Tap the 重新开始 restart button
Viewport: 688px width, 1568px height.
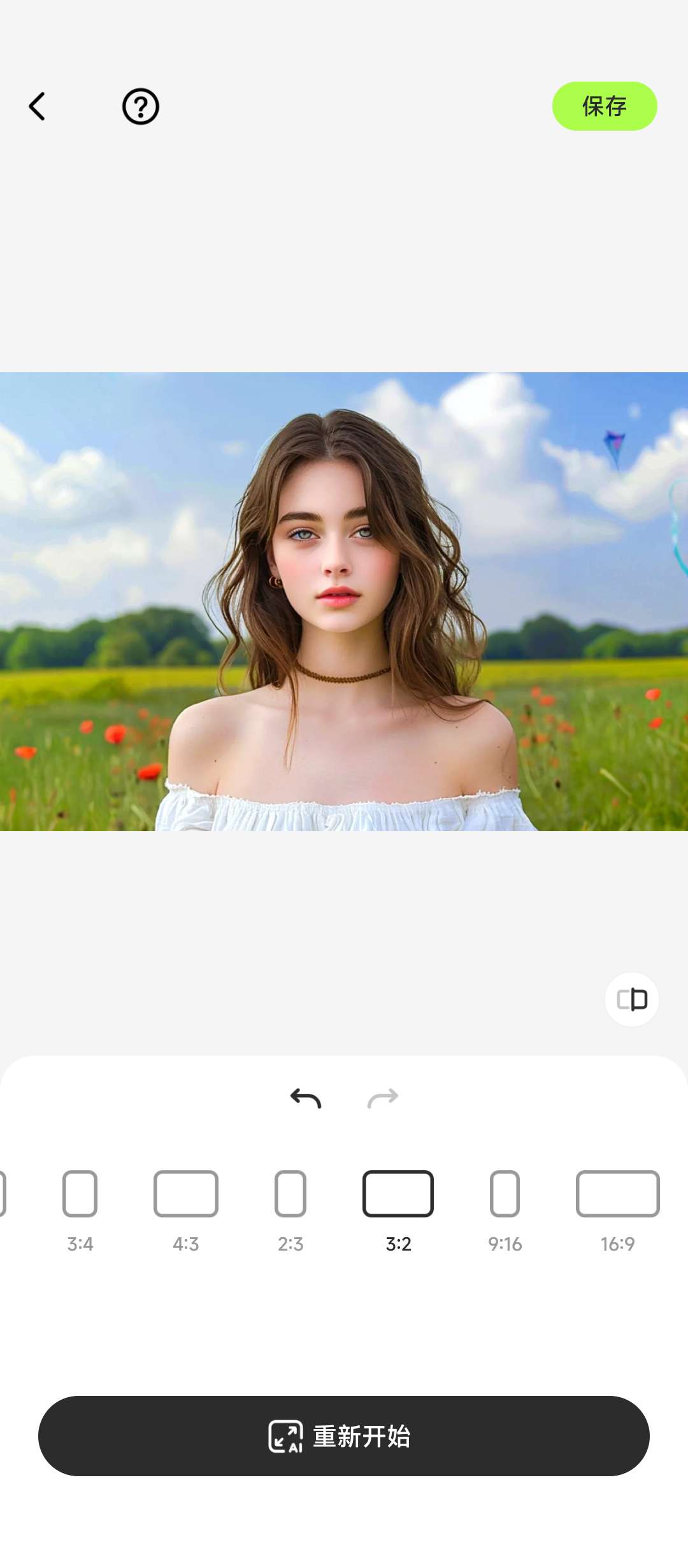pos(344,1436)
